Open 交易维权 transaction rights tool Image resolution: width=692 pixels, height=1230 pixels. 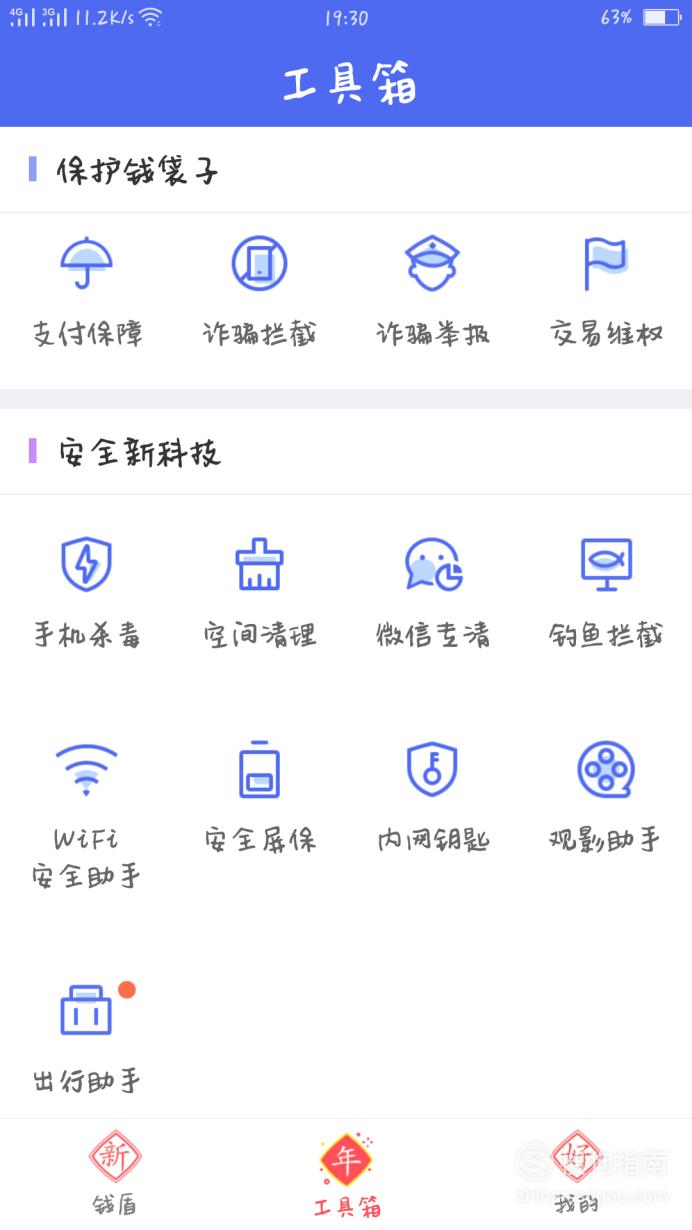coord(606,292)
